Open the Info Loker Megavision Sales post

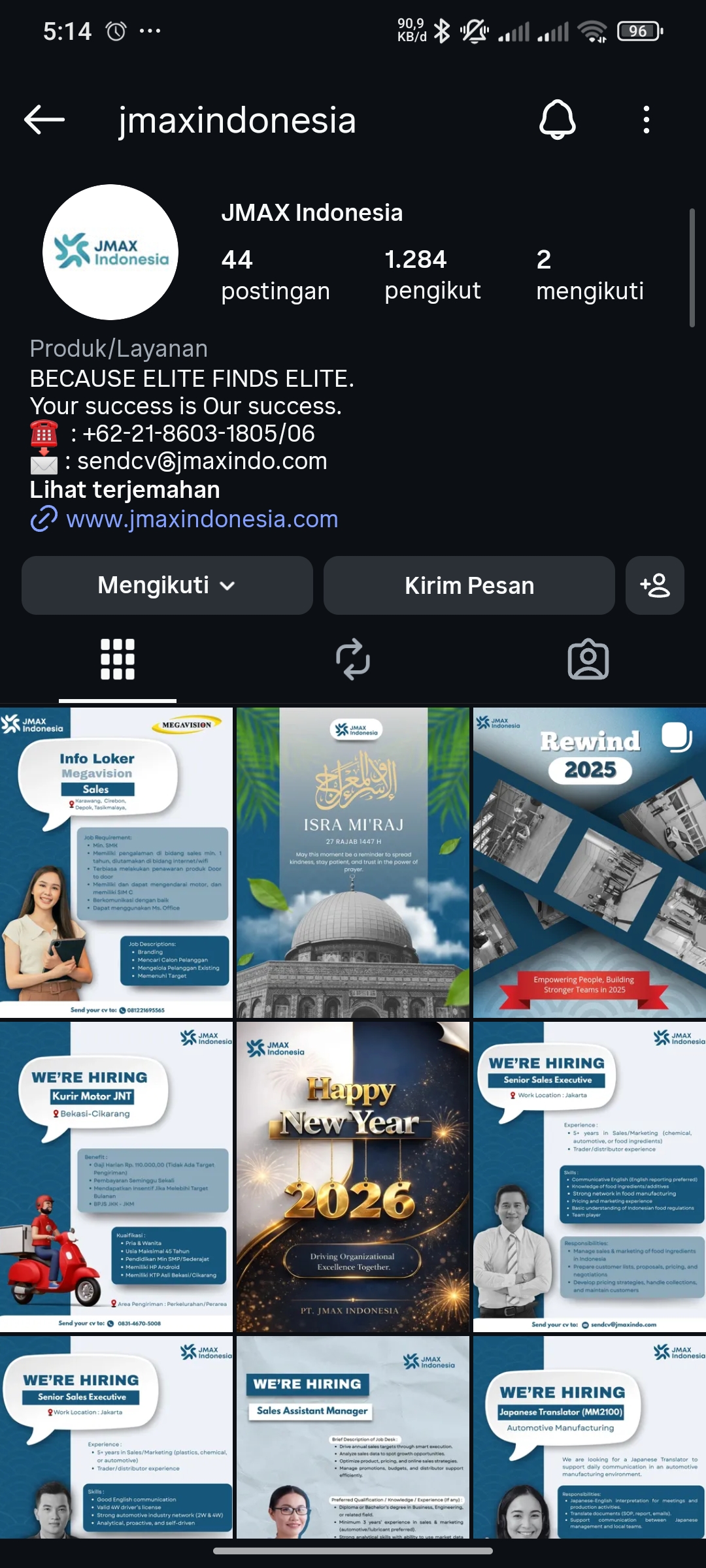[116, 862]
